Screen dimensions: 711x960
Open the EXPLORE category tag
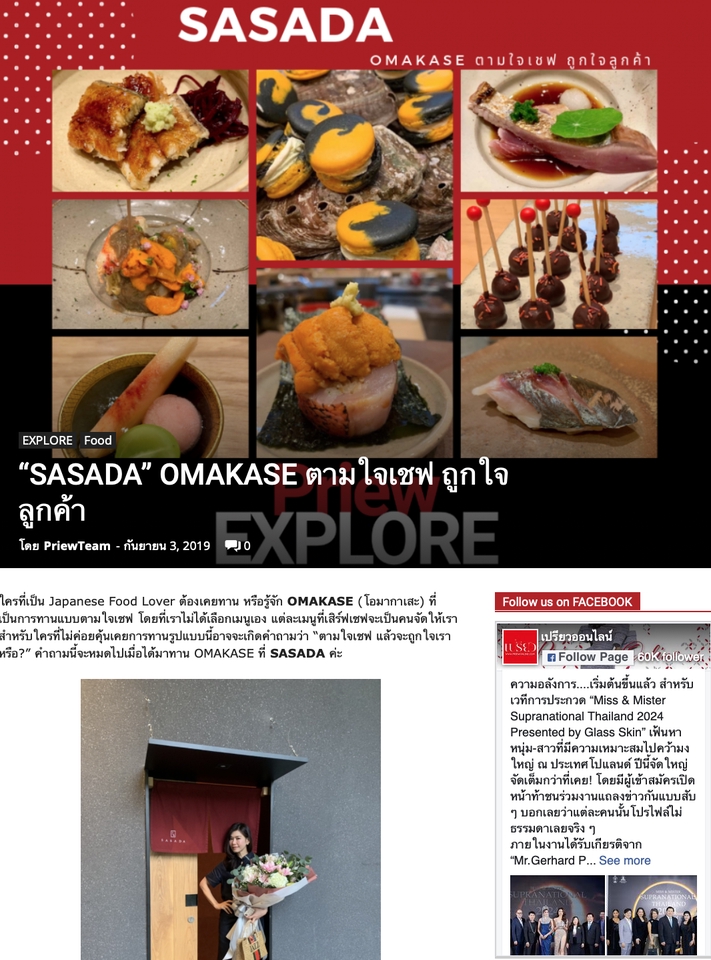(47, 440)
